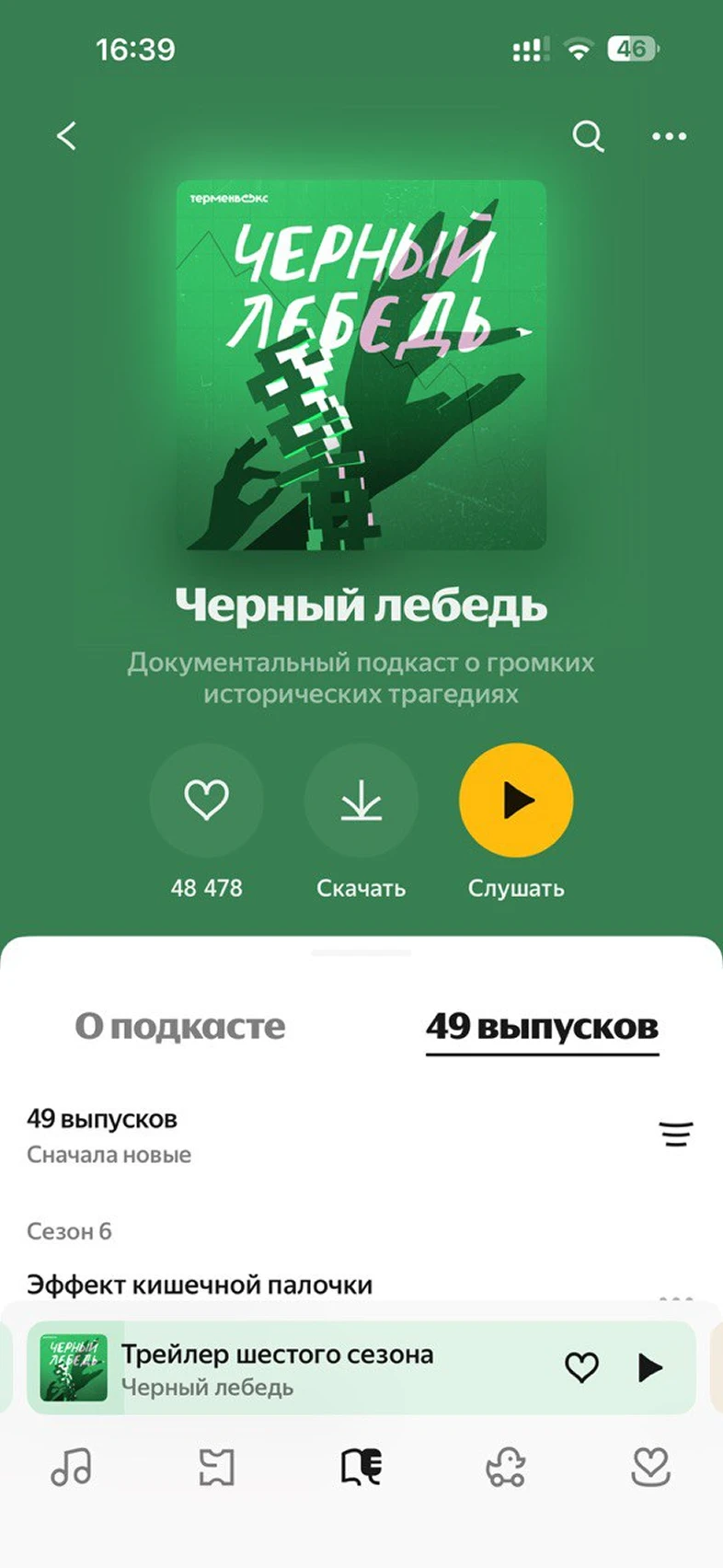Start playback with the yellow Слушать button

(516, 800)
